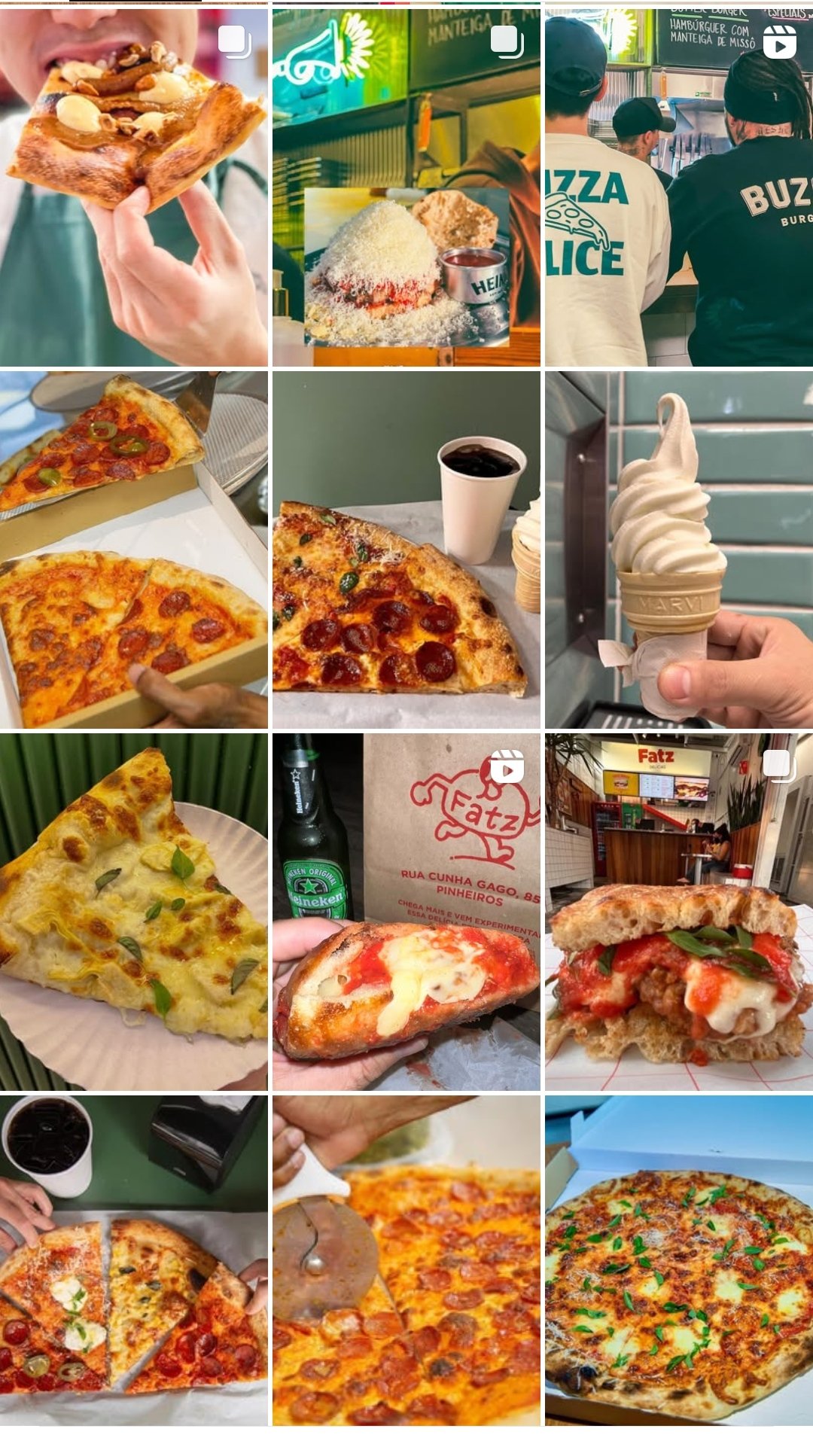Screen dimensions: 813x1456
Task: View the pepperoni slice beside a soda cup
Action: tap(406, 550)
